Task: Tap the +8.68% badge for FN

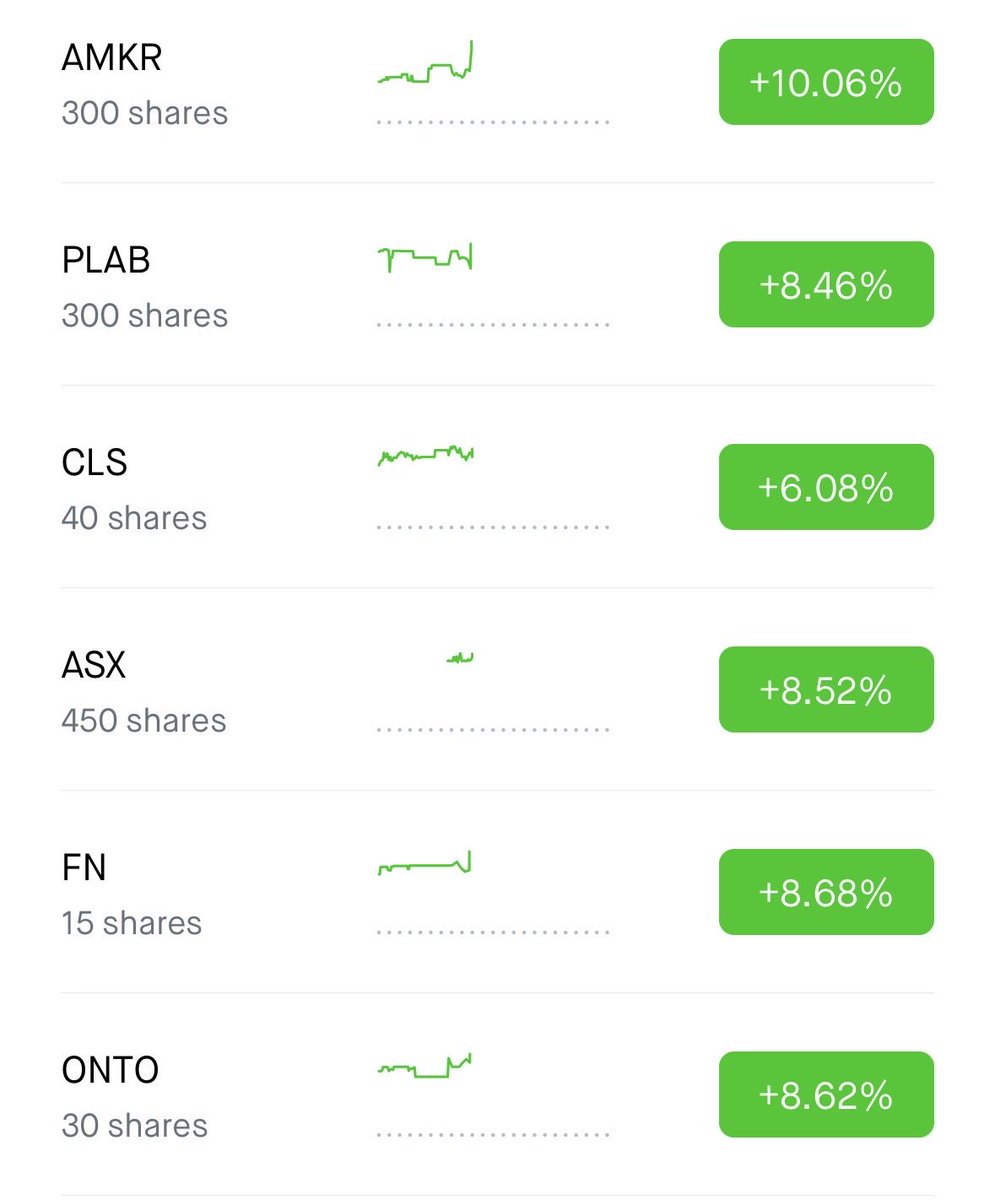Action: click(x=826, y=893)
